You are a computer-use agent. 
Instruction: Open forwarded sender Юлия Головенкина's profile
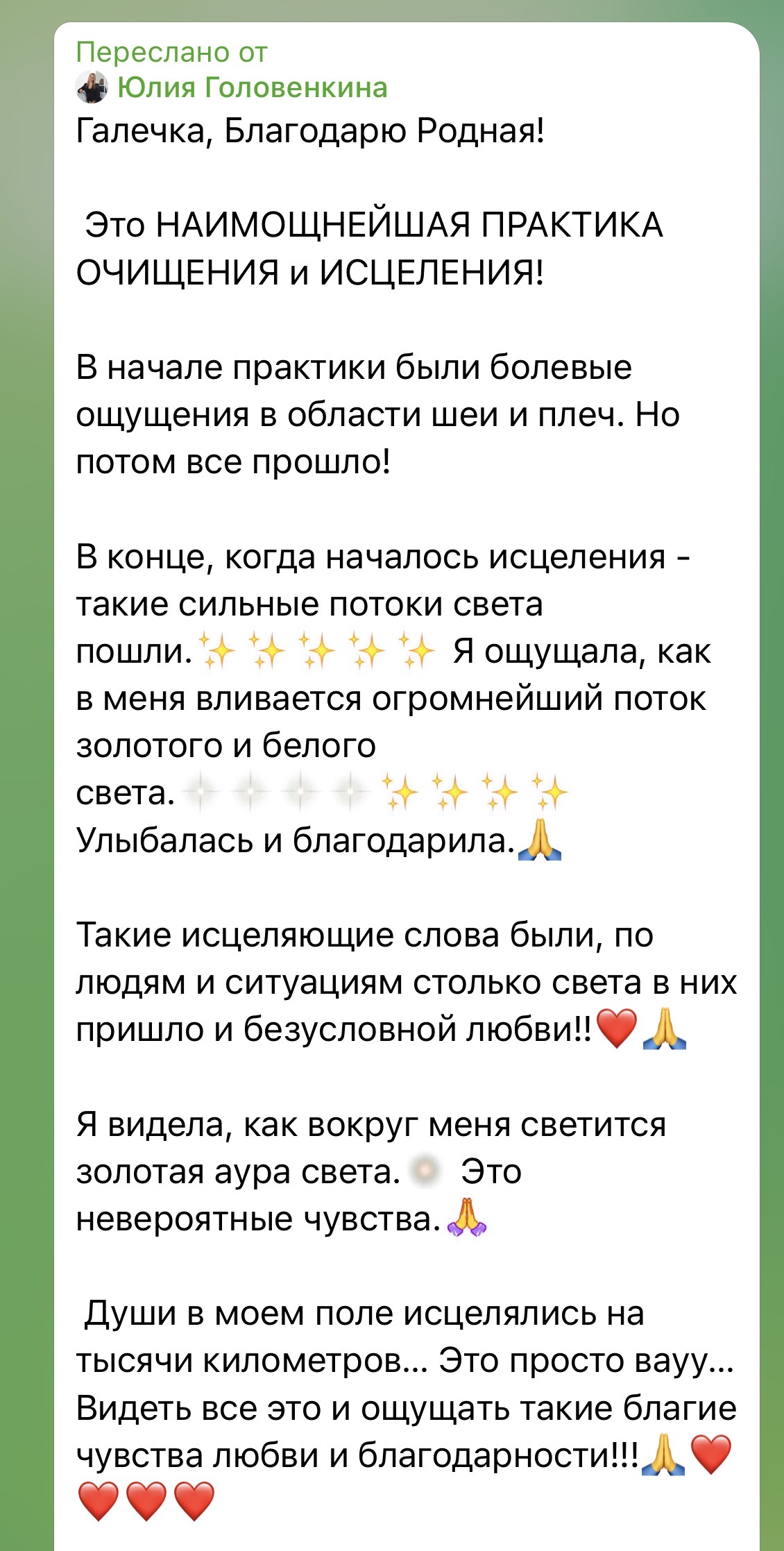pyautogui.click(x=251, y=88)
